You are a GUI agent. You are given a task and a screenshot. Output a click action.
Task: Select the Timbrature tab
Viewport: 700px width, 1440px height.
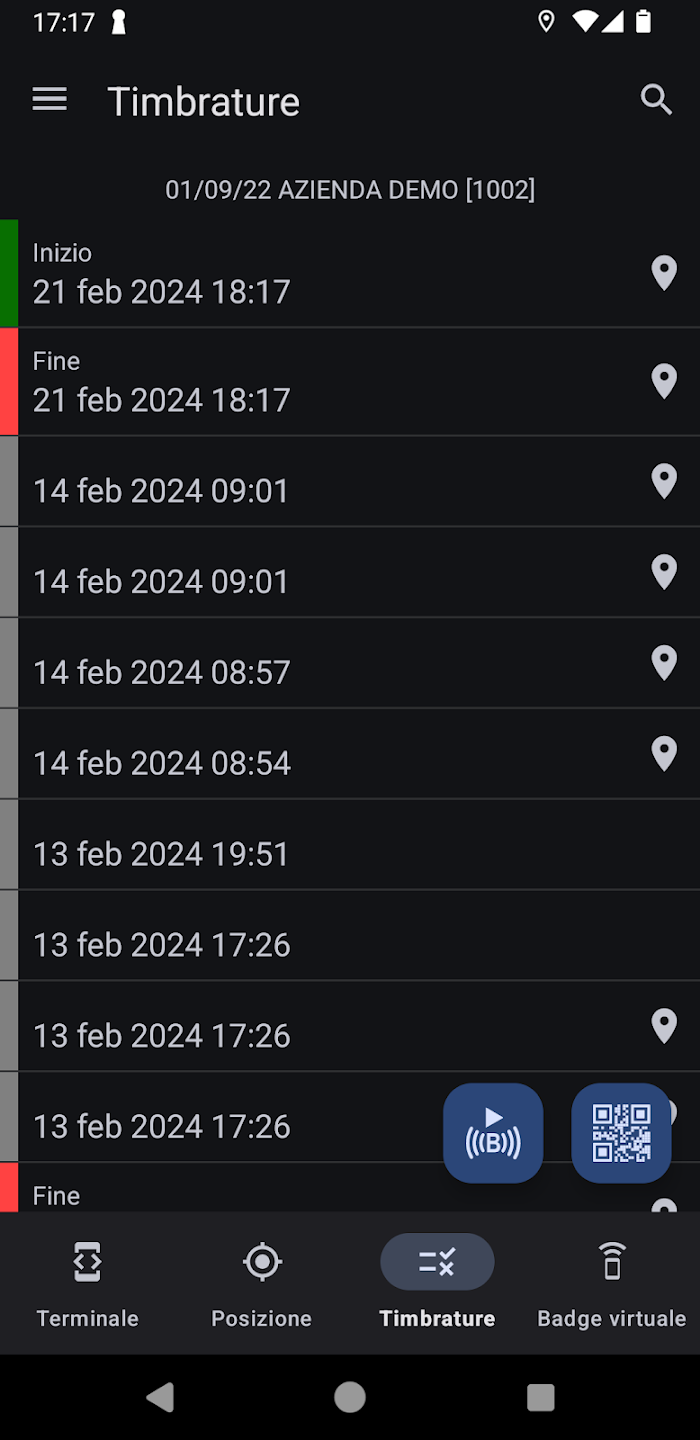tap(437, 1284)
